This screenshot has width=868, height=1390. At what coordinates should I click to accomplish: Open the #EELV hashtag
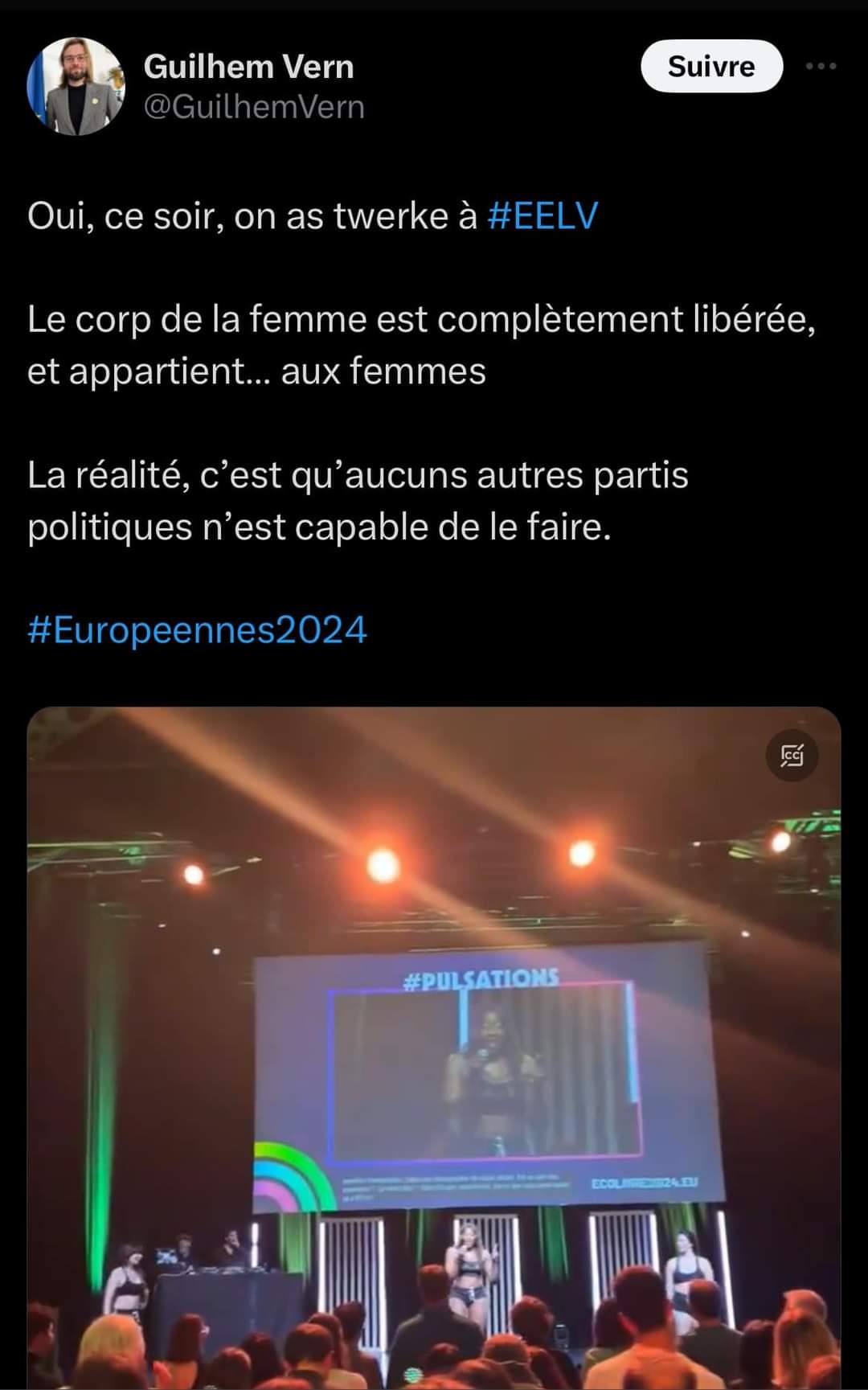click(x=542, y=215)
